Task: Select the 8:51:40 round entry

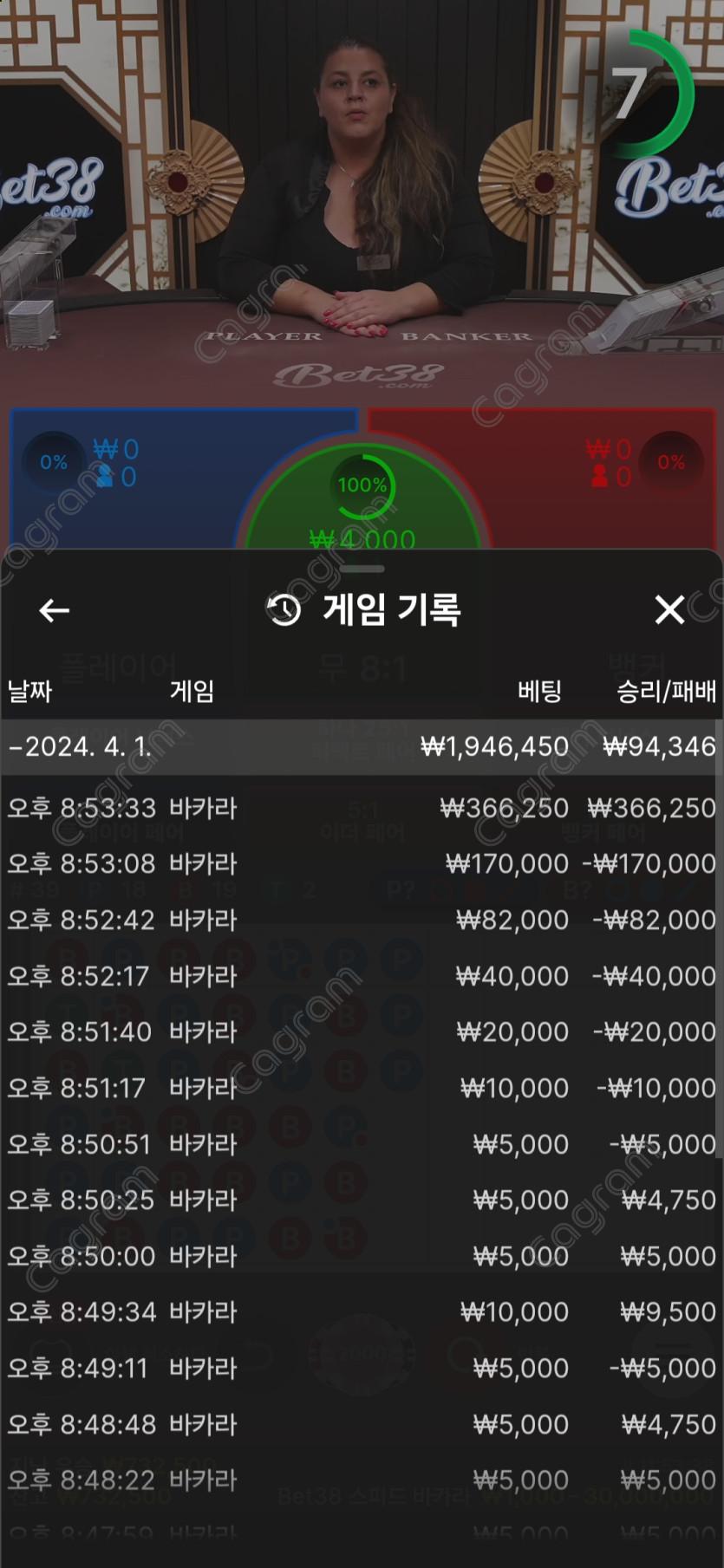Action: click(x=362, y=1031)
